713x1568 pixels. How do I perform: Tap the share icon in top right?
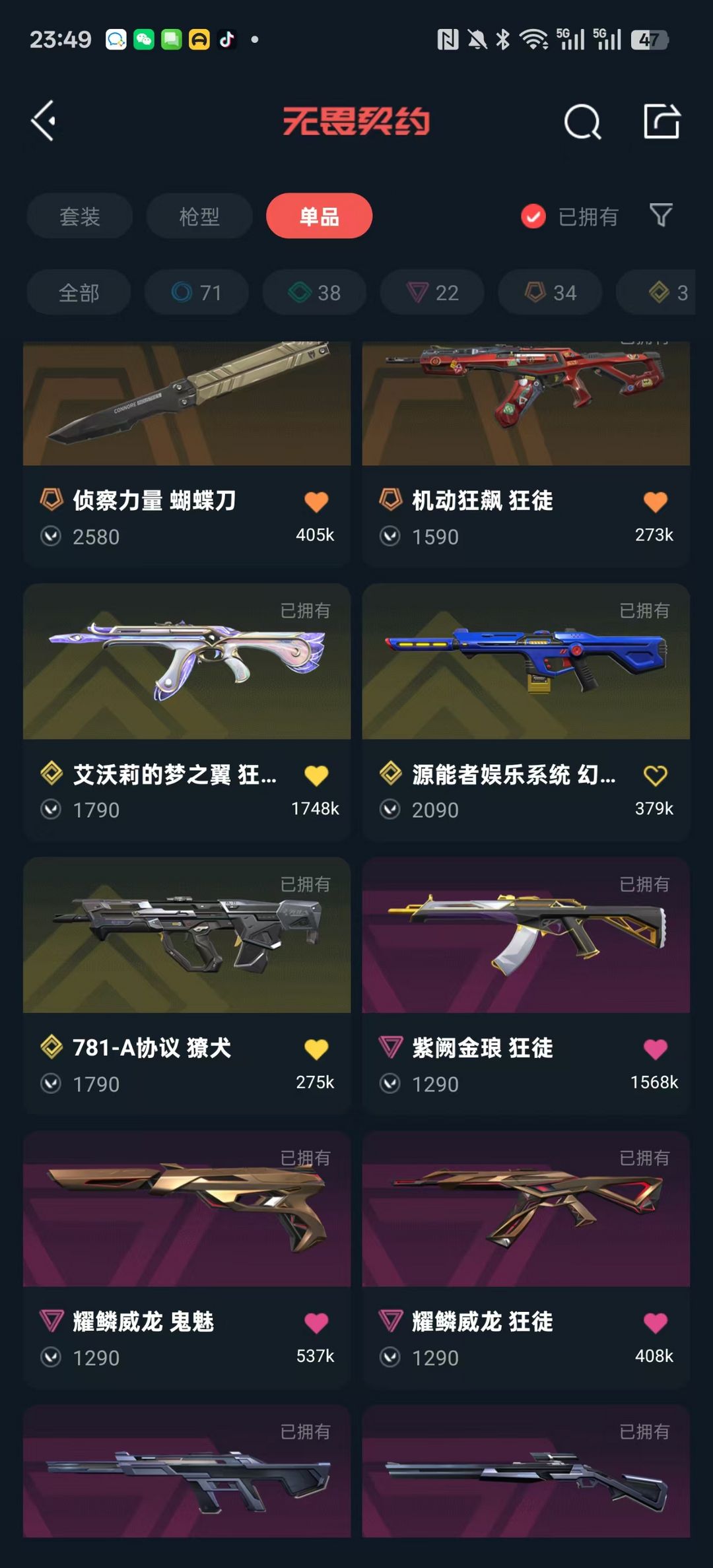[x=662, y=121]
